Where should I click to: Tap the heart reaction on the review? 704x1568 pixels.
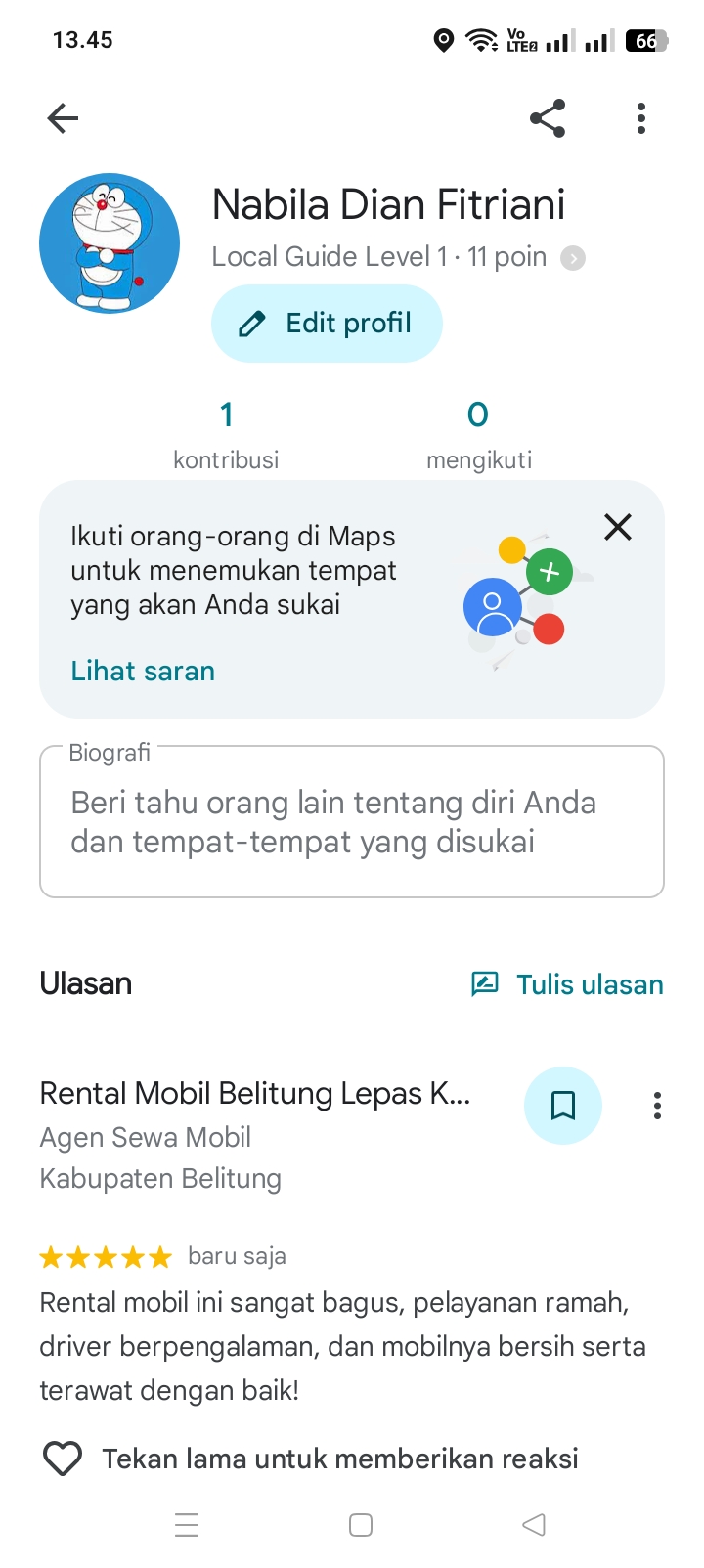(63, 1459)
